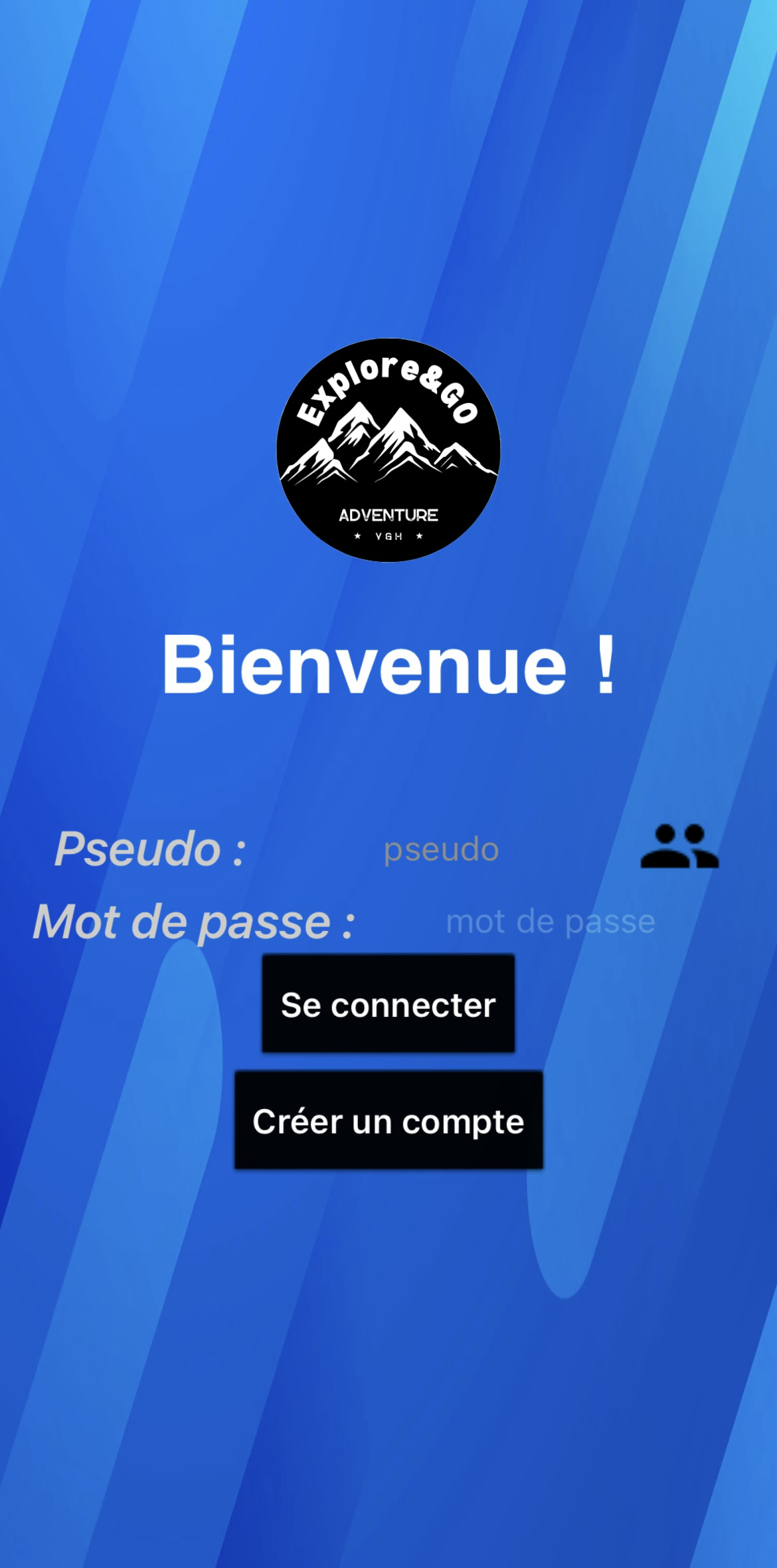Tap the pseudo text field
Image resolution: width=777 pixels, height=1568 pixels.
[441, 849]
